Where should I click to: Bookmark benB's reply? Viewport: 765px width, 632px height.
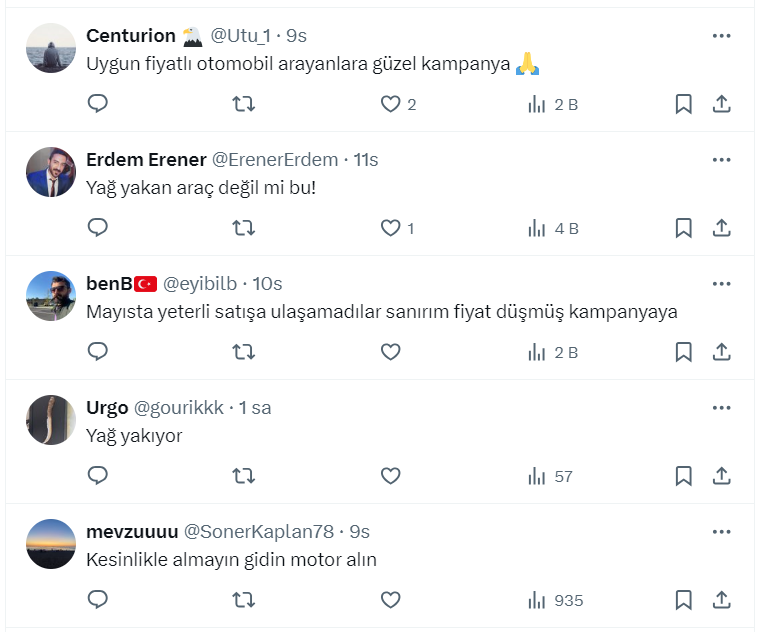coord(683,352)
